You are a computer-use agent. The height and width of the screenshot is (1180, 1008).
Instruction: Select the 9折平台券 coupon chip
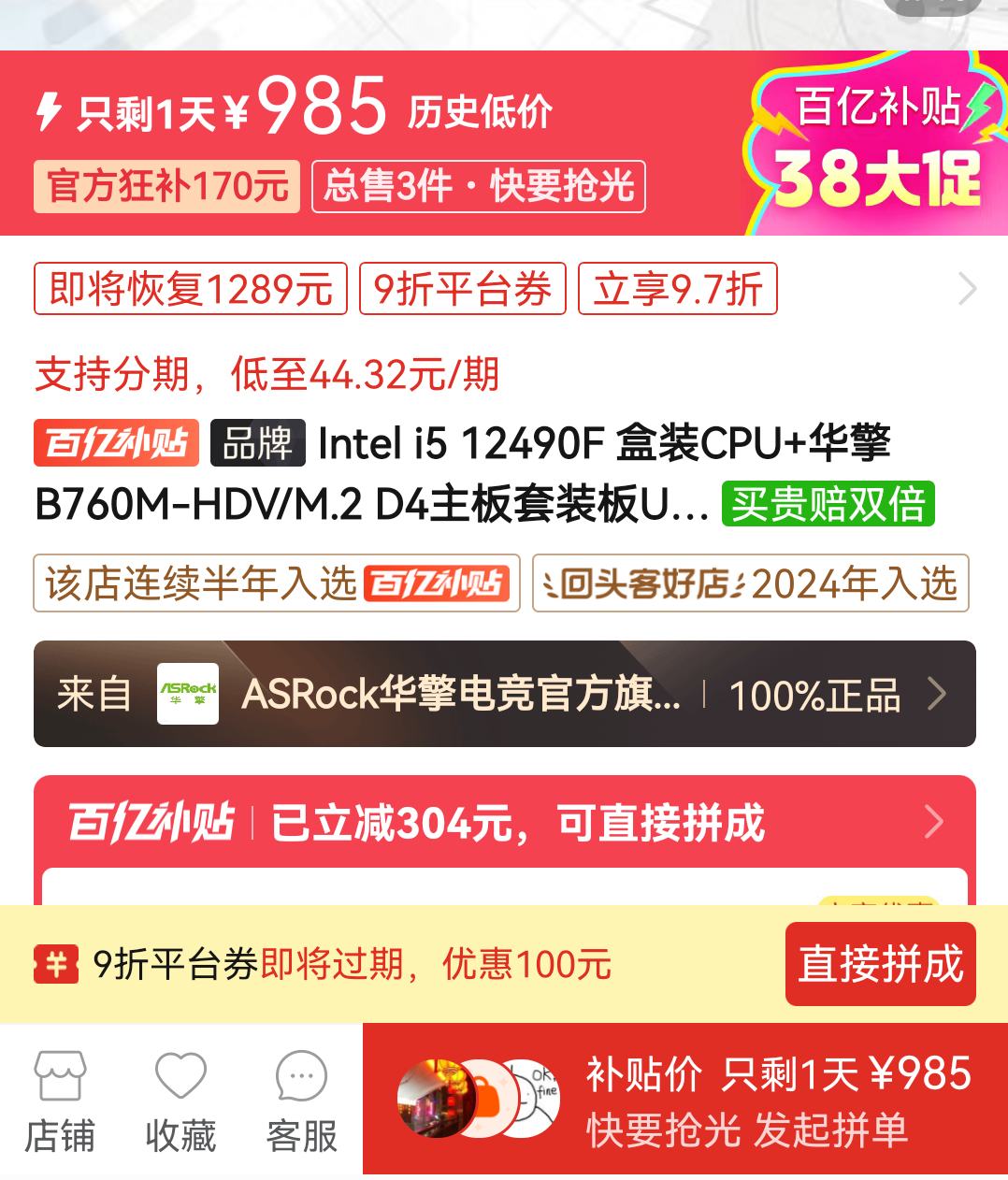[x=463, y=290]
